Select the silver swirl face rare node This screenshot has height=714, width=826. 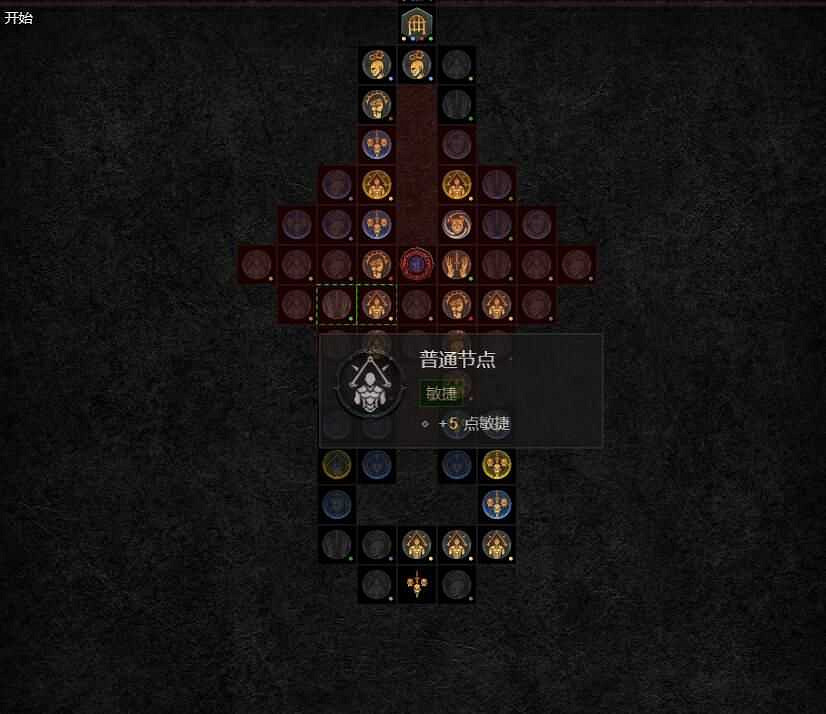(456, 224)
